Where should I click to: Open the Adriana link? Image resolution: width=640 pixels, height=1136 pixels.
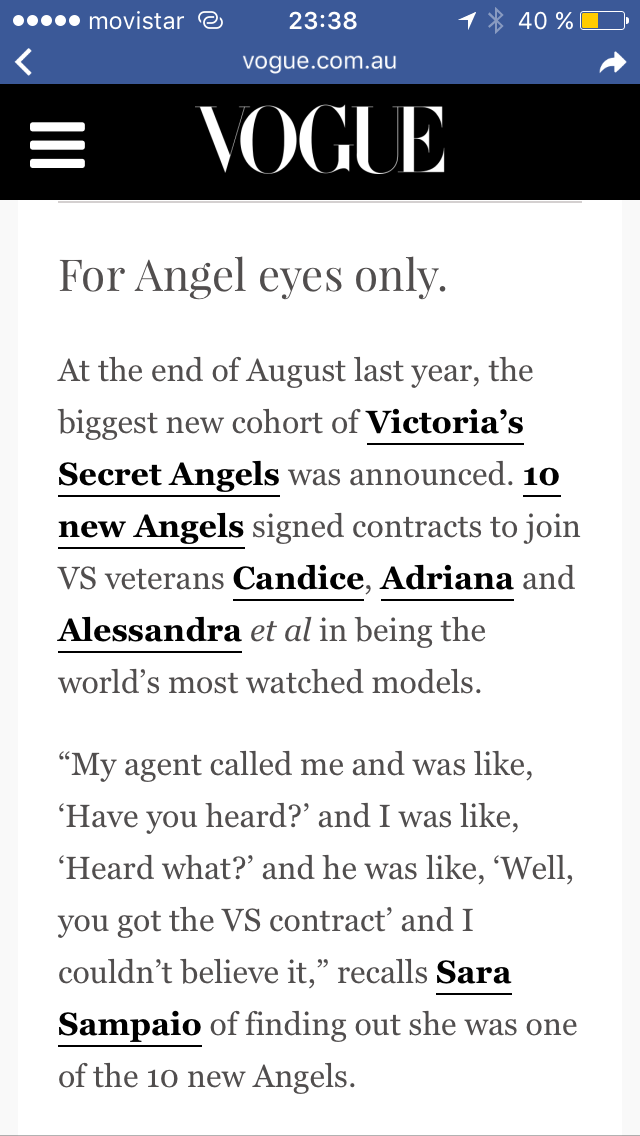447,579
